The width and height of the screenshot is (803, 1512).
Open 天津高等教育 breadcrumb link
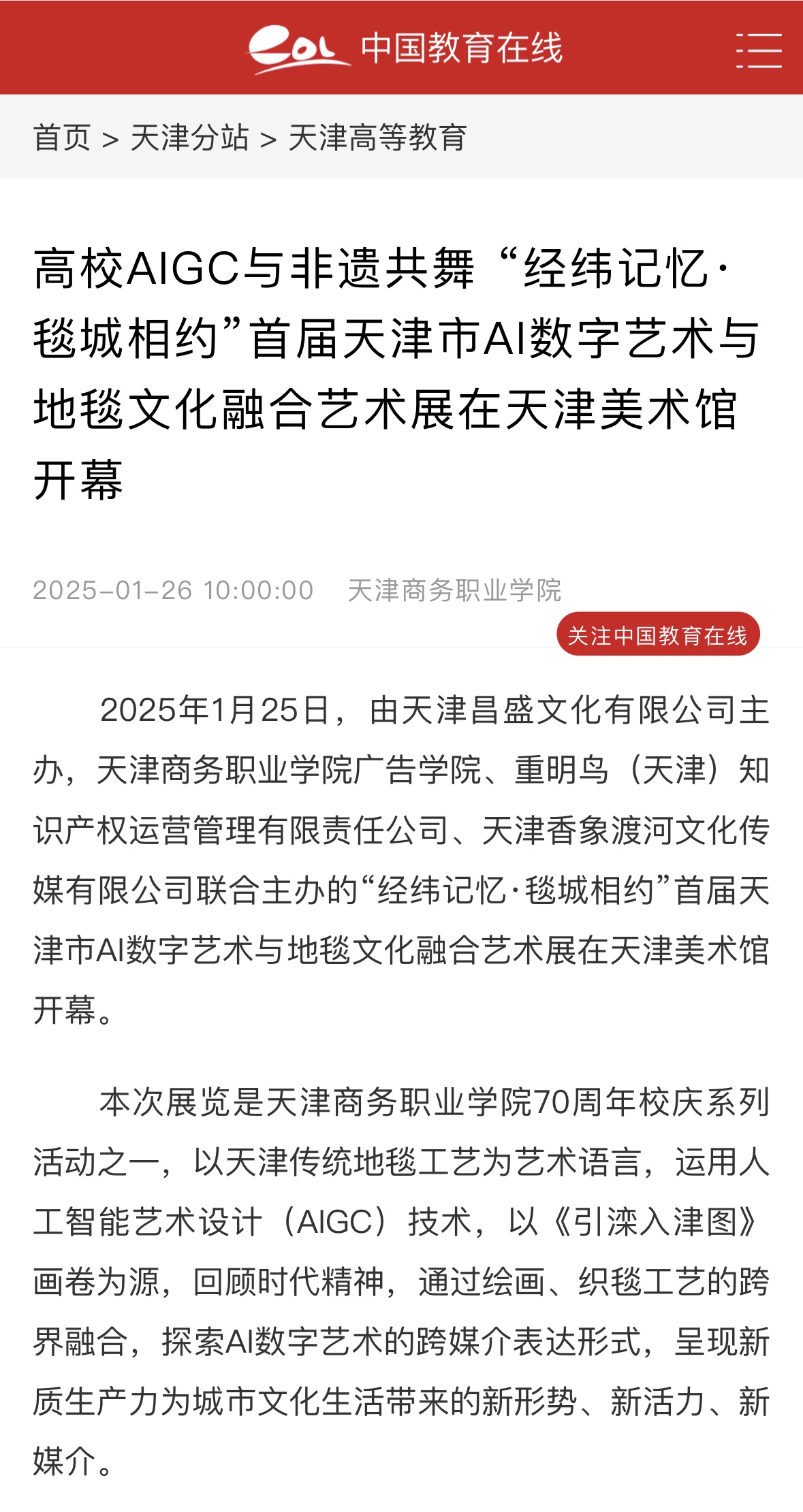point(377,138)
